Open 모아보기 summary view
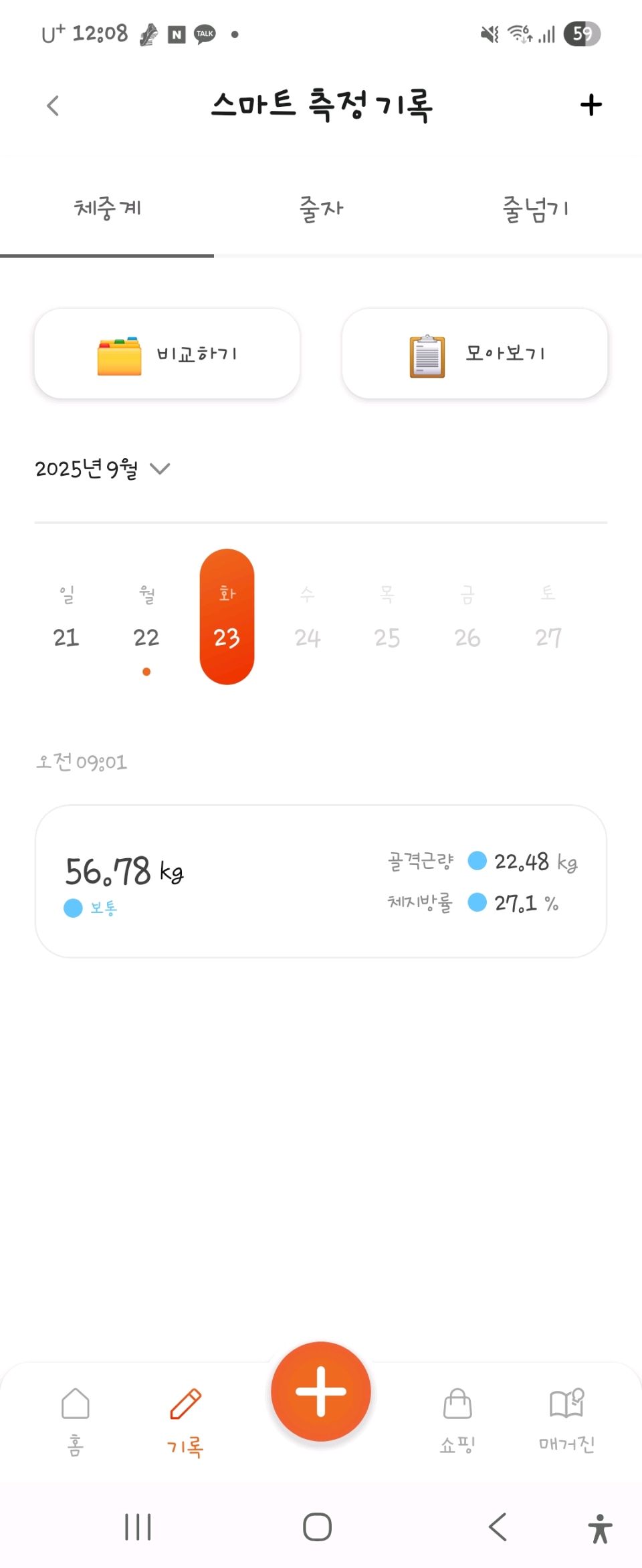This screenshot has height=1568, width=642. [475, 354]
